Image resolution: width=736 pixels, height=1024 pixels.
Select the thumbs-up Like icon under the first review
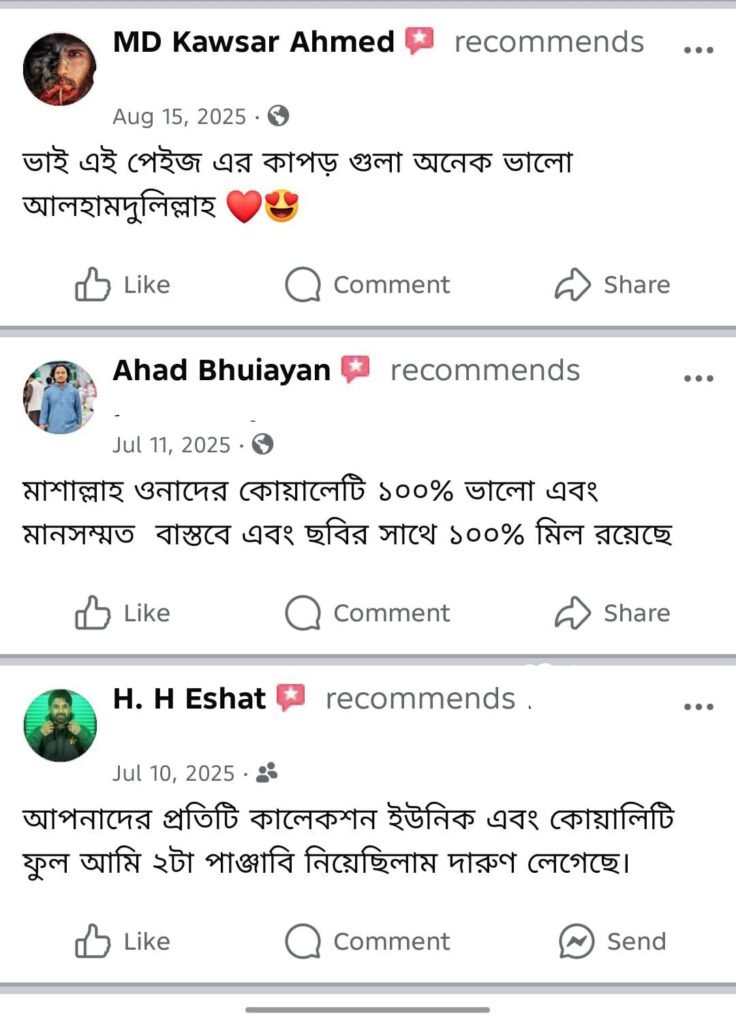92,284
